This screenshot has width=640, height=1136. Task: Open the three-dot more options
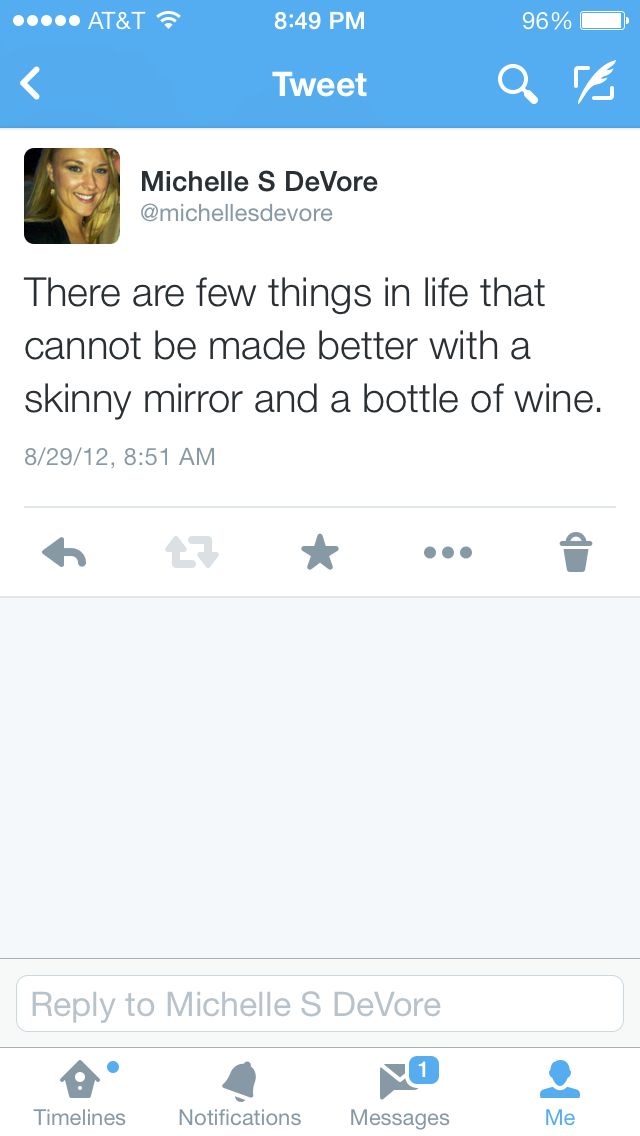tap(448, 552)
